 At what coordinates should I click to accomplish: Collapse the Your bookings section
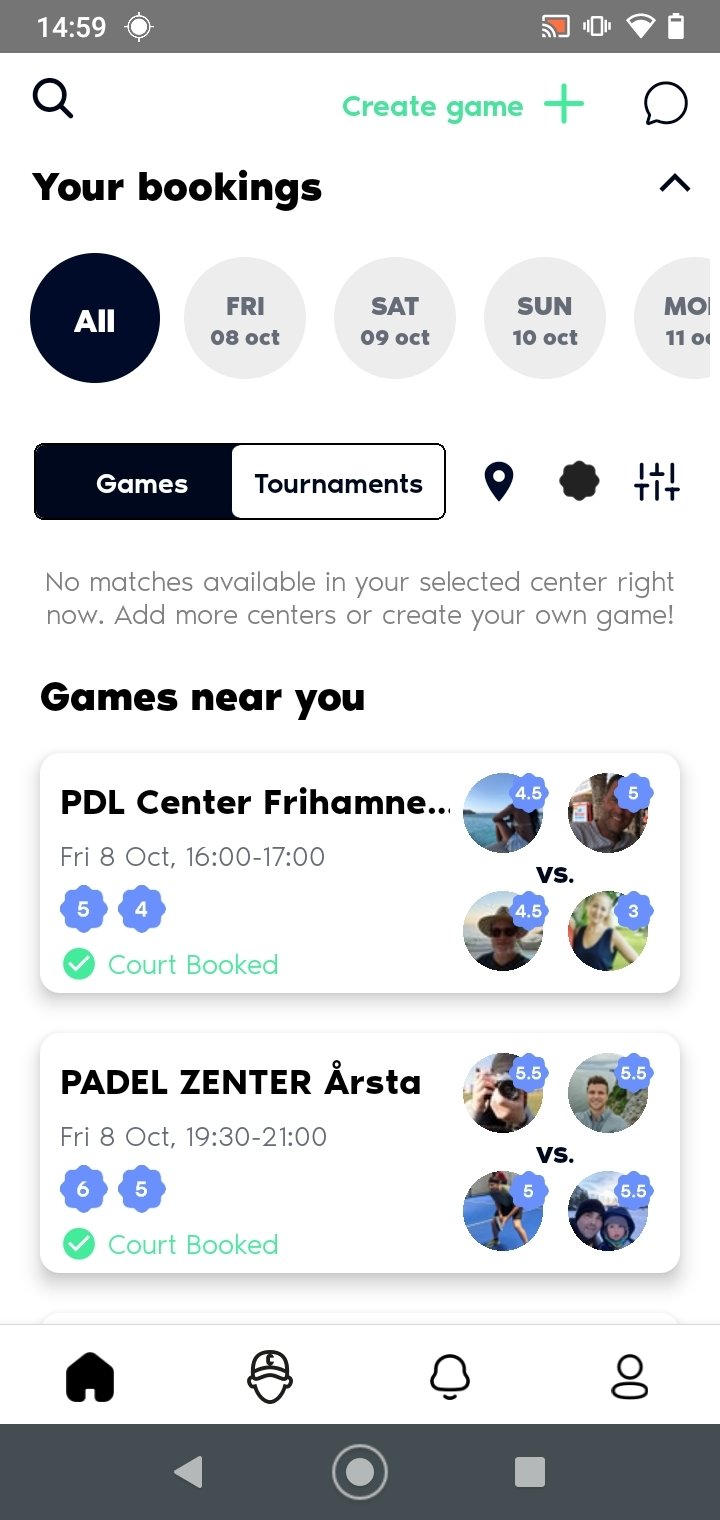coord(675,183)
